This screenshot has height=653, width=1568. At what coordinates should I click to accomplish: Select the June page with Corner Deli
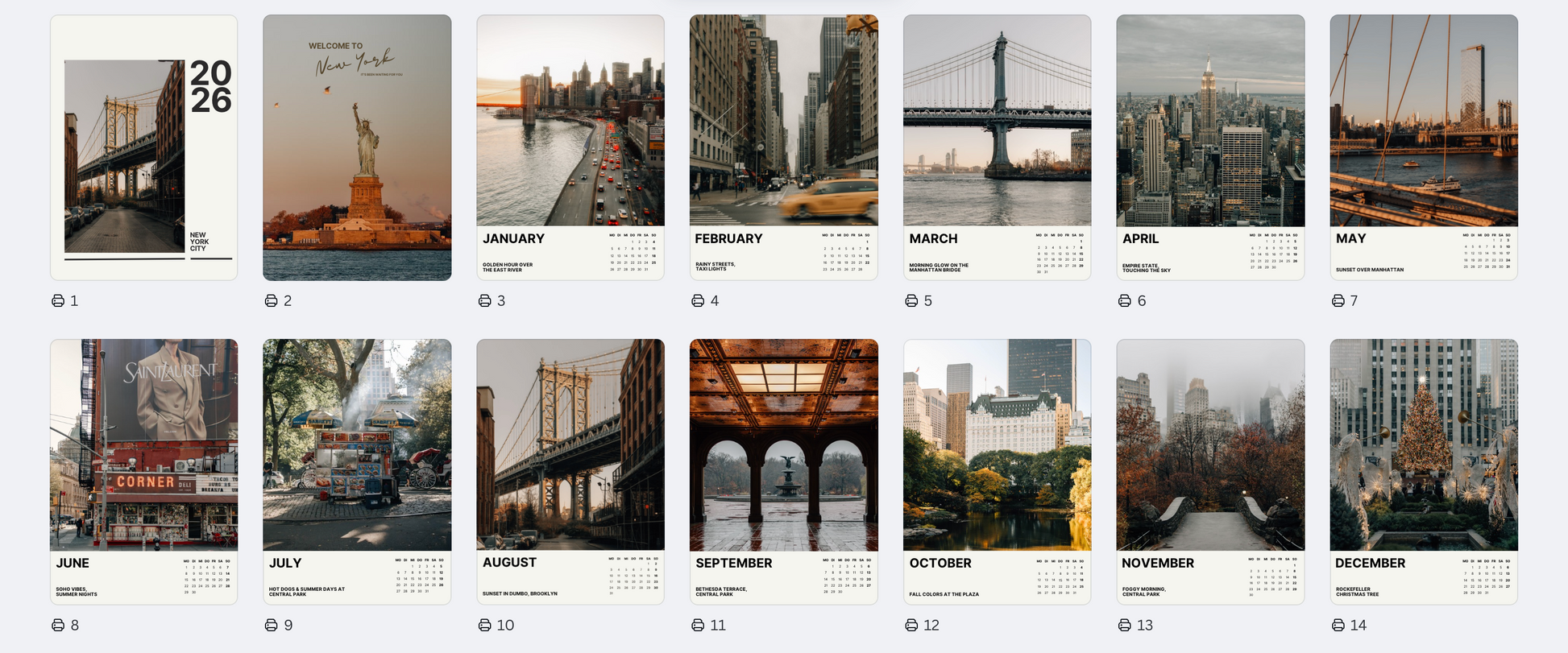[143, 471]
